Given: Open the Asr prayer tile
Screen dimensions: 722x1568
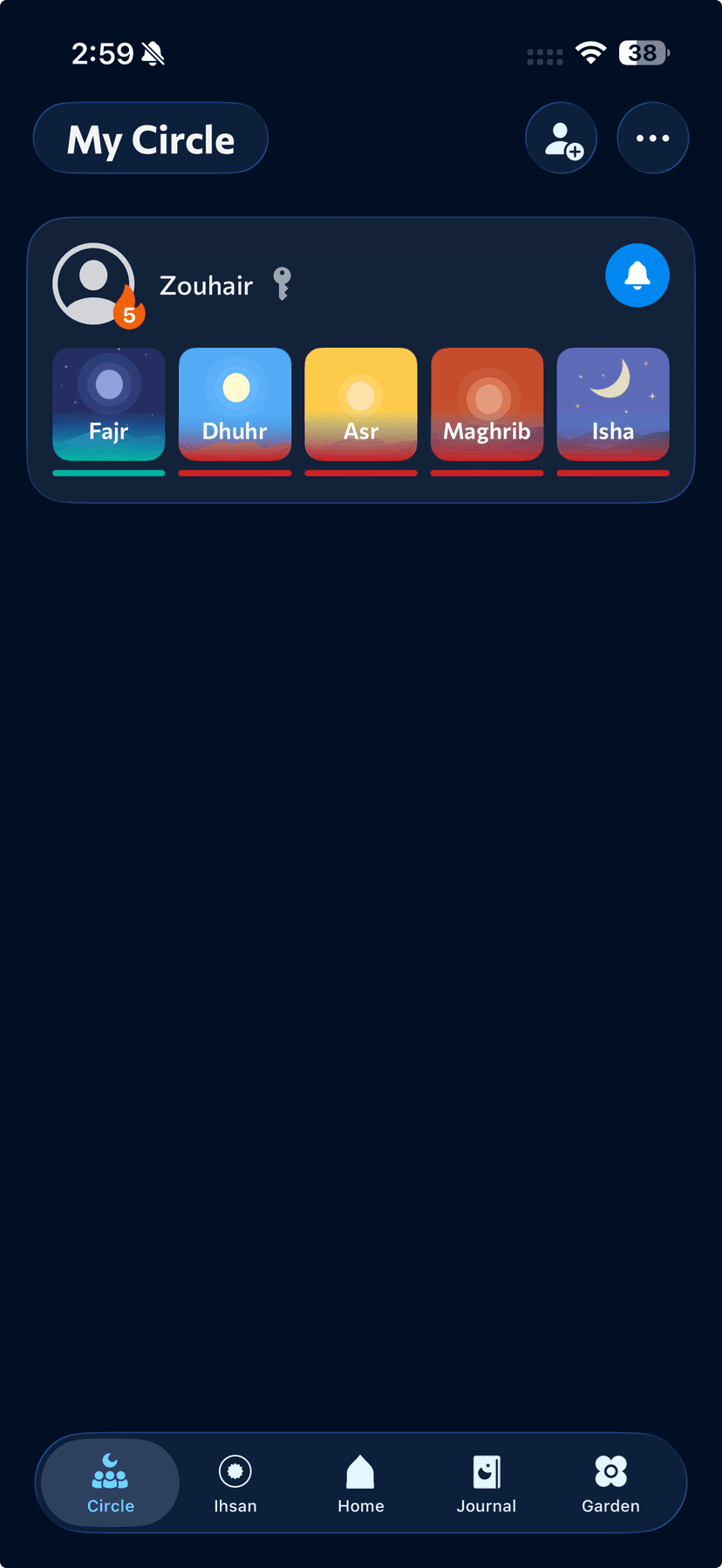Looking at the screenshot, I should click(x=361, y=404).
